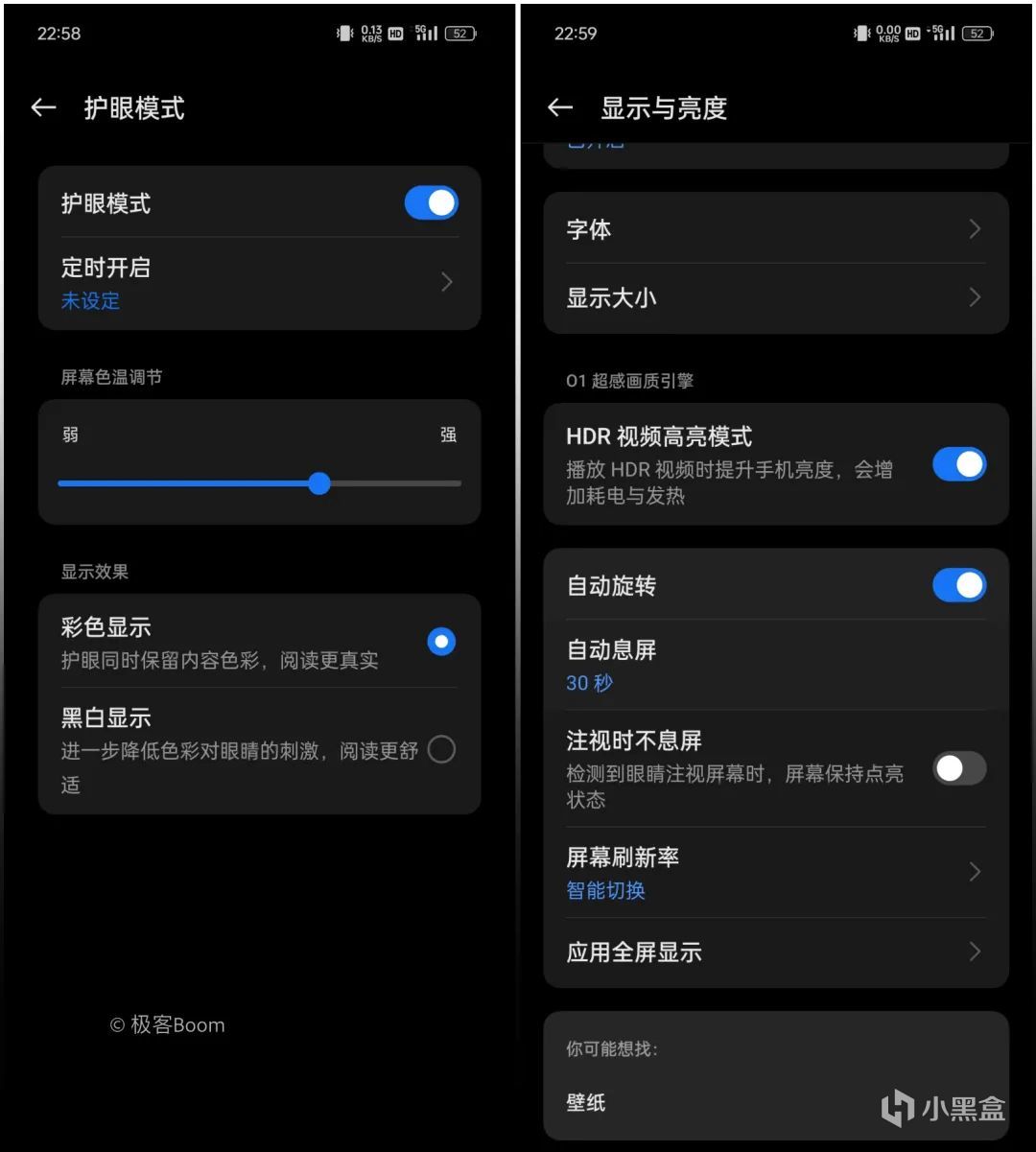Image resolution: width=1036 pixels, height=1152 pixels.
Task: Select the 彩色显示 option
Action: [441, 642]
